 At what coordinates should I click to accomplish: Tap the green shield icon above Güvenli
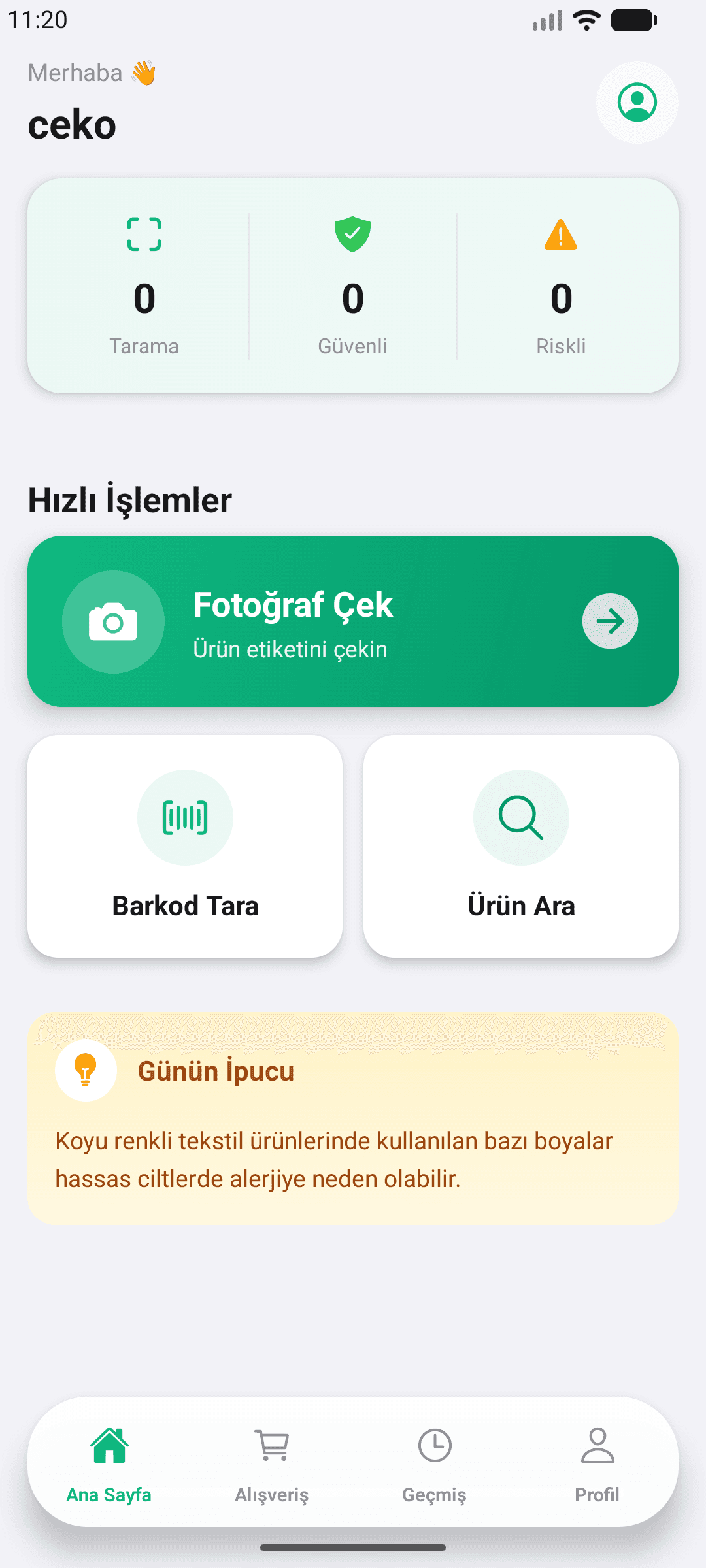pyautogui.click(x=352, y=234)
